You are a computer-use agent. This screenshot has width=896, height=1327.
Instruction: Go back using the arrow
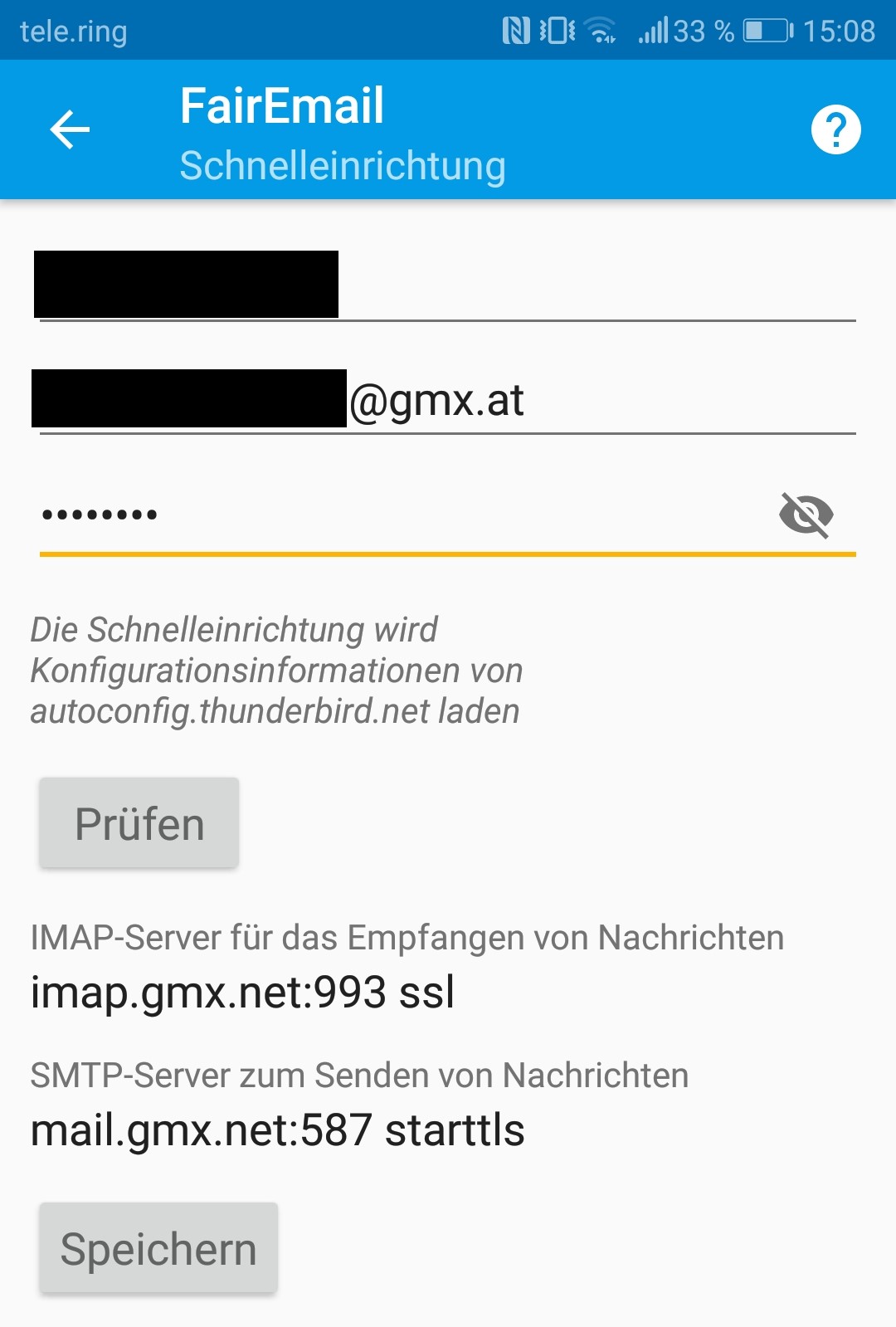point(70,130)
